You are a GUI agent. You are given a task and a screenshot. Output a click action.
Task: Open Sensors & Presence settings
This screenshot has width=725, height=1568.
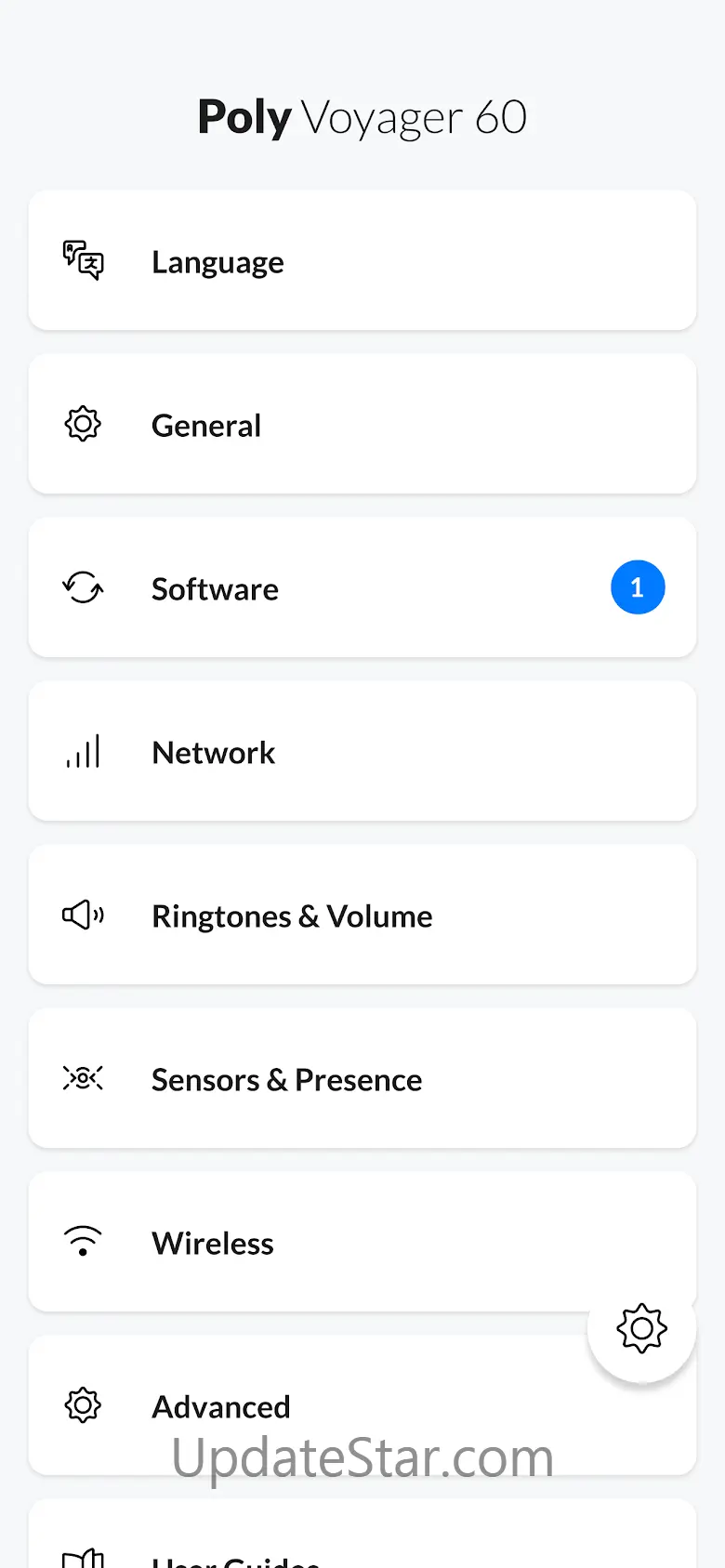click(362, 1079)
